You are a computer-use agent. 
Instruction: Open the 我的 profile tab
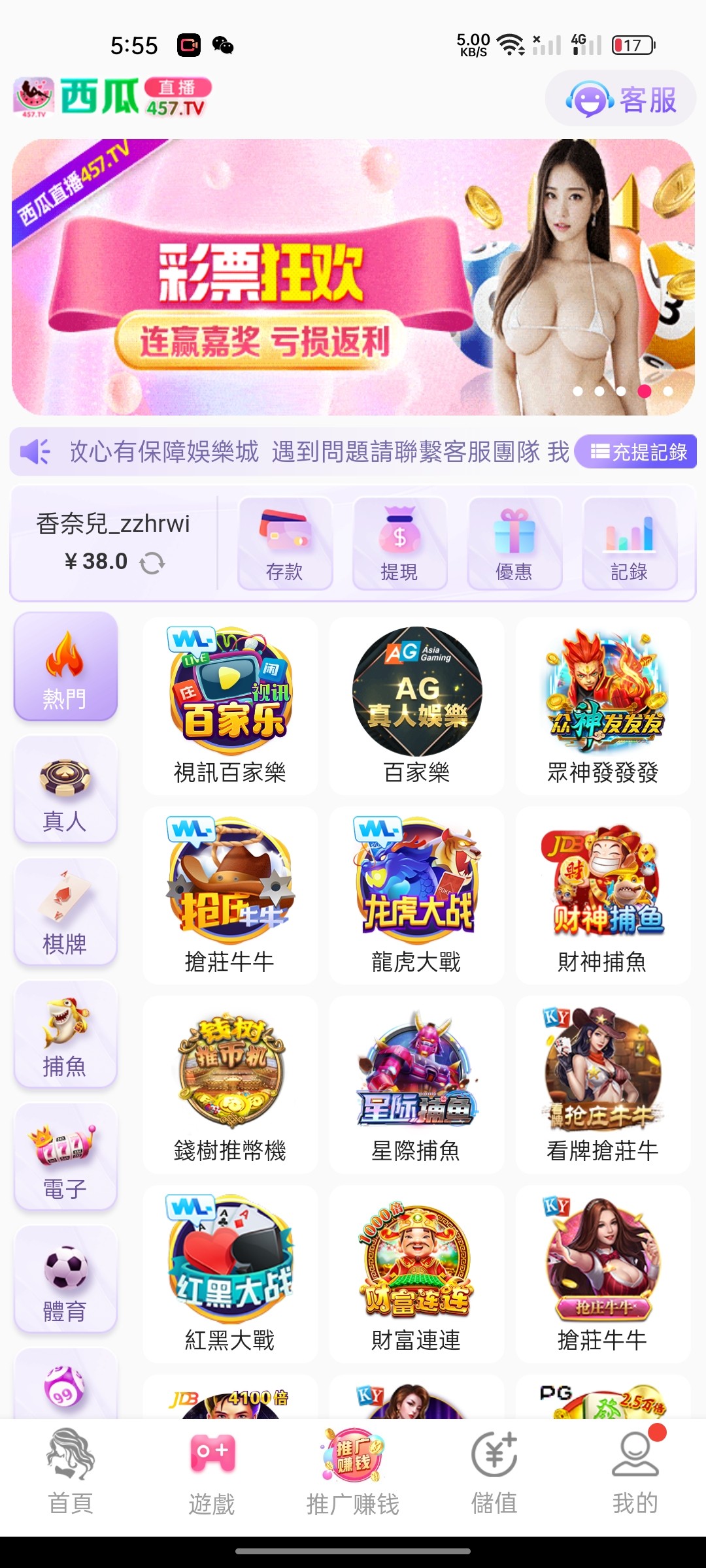click(635, 1473)
